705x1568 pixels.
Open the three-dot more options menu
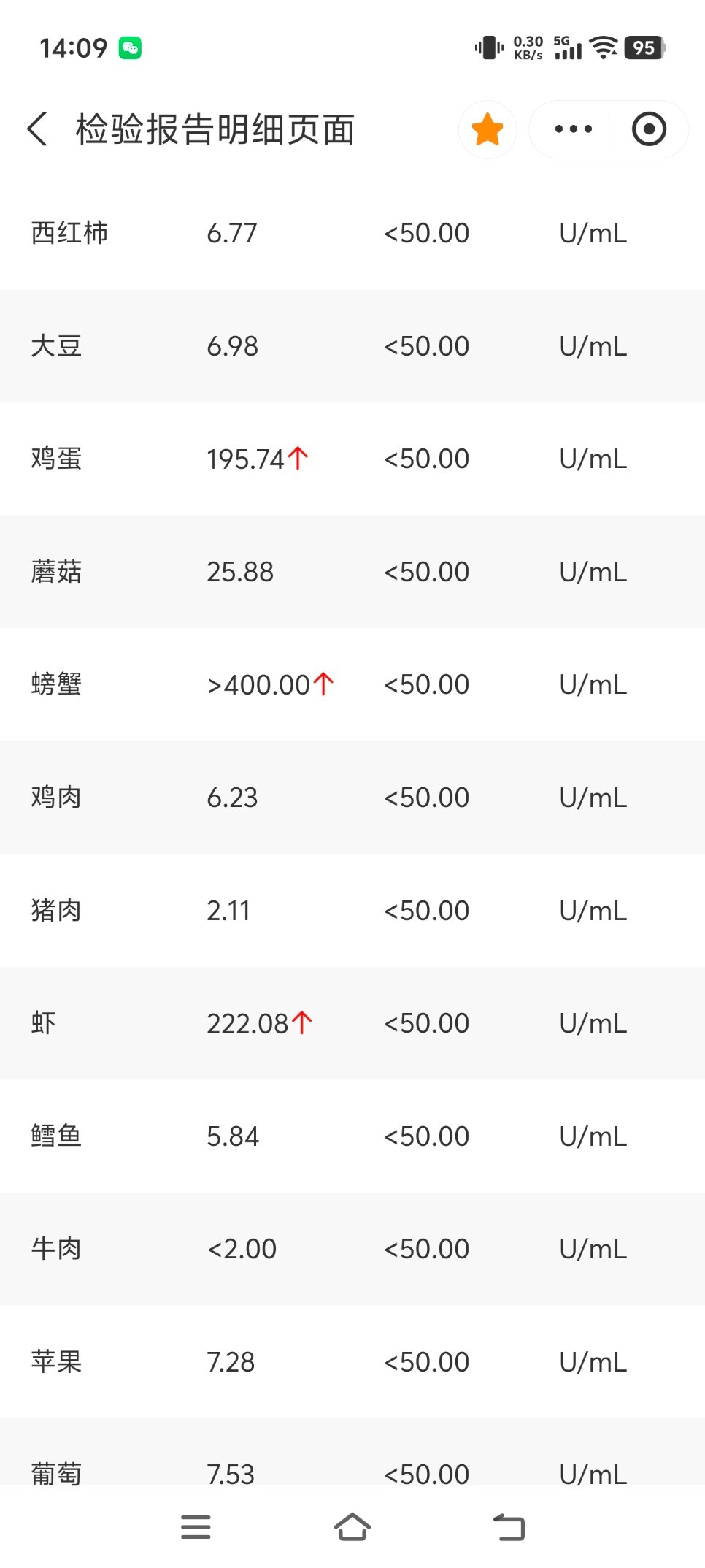tap(573, 129)
